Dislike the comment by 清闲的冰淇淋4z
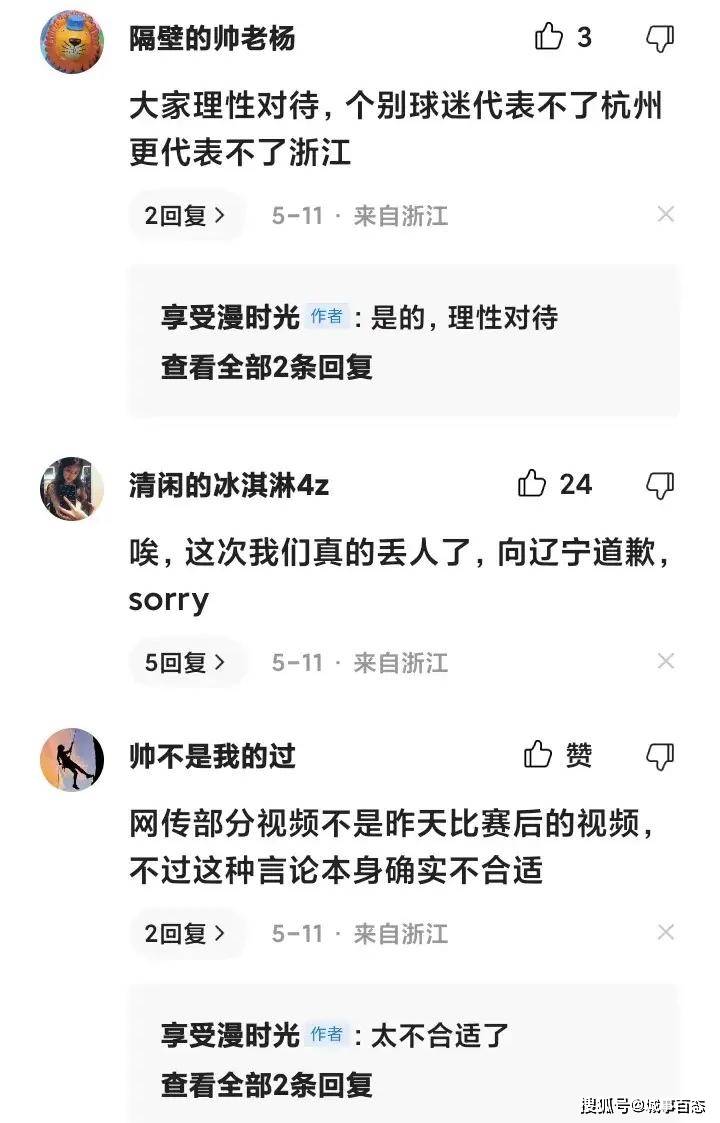720x1123 pixels. coord(661,486)
